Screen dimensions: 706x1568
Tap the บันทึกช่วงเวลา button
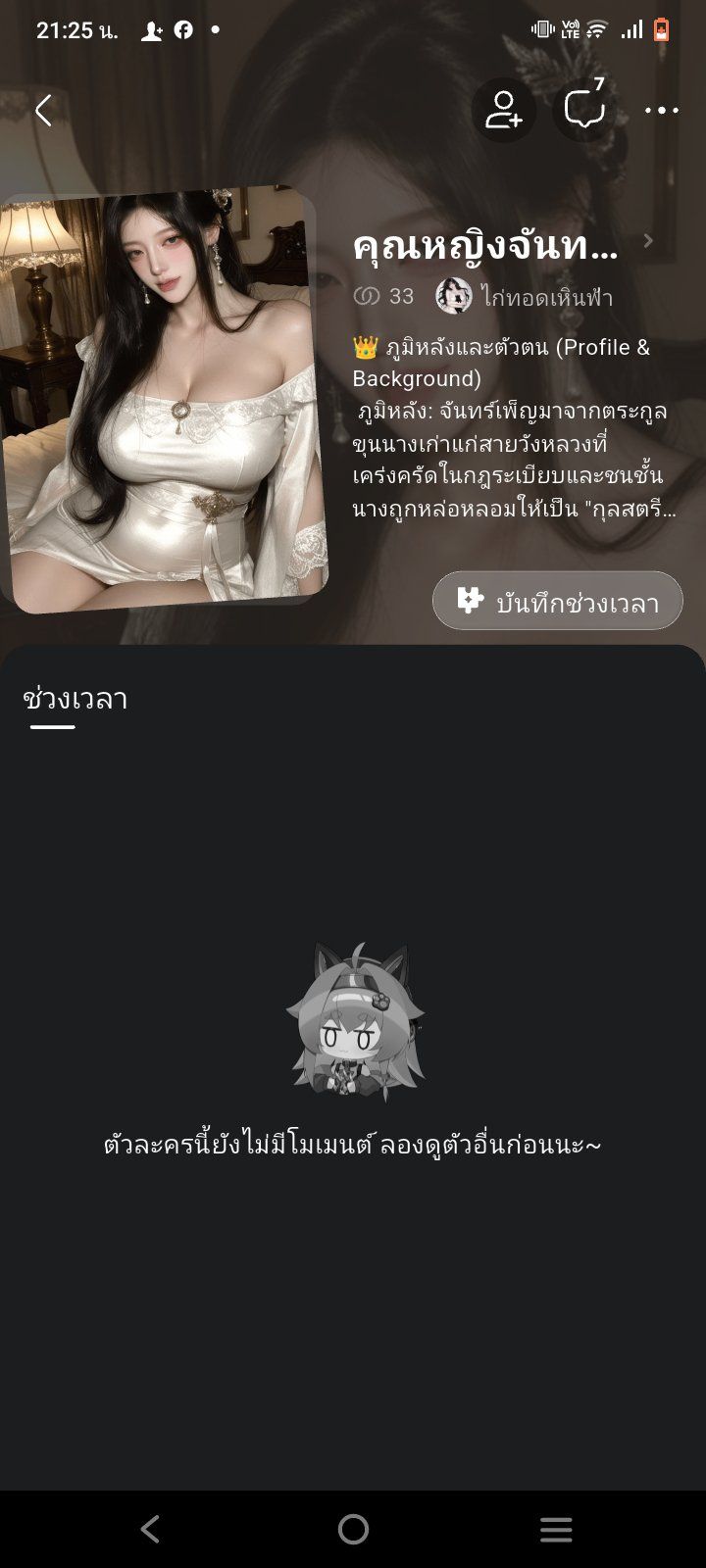click(x=558, y=601)
